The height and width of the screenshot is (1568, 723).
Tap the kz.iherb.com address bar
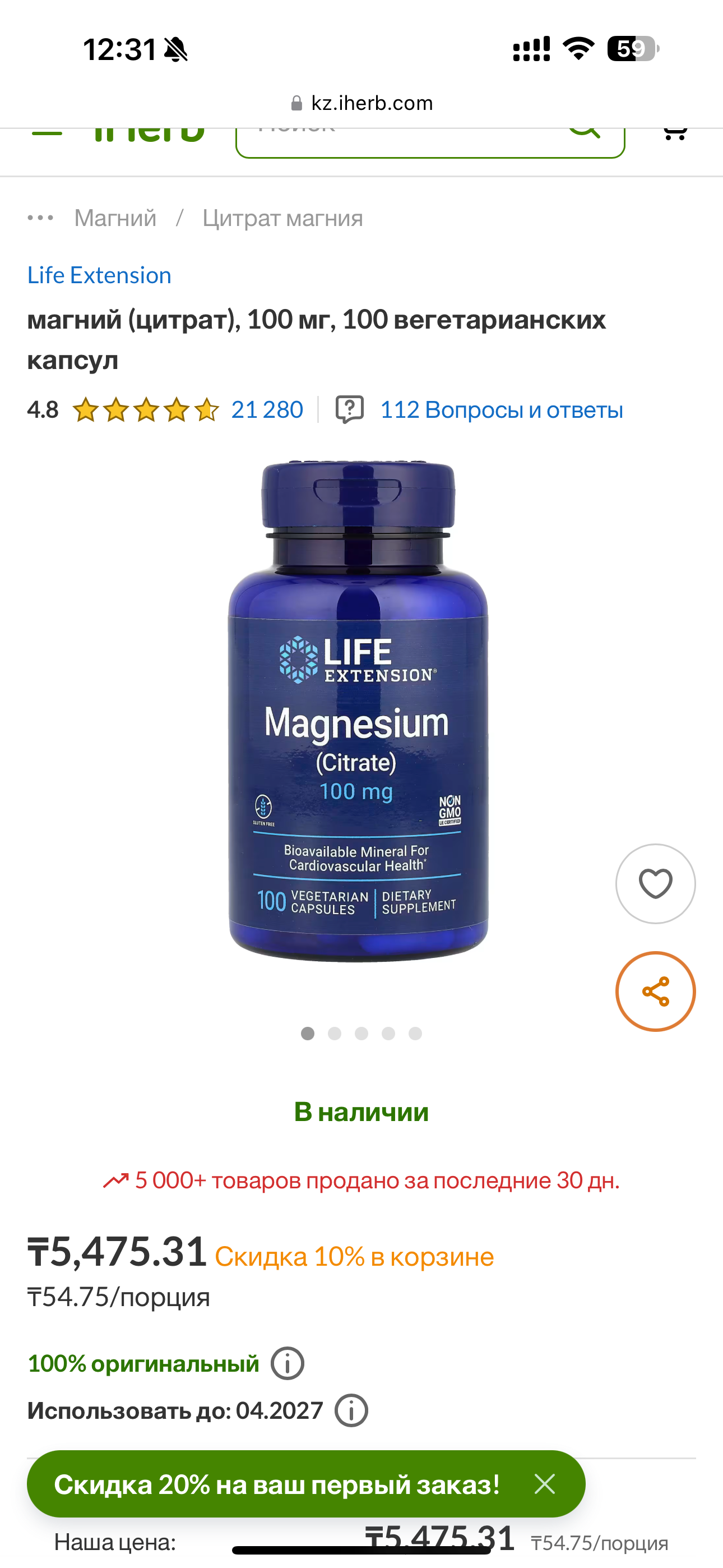click(x=361, y=103)
